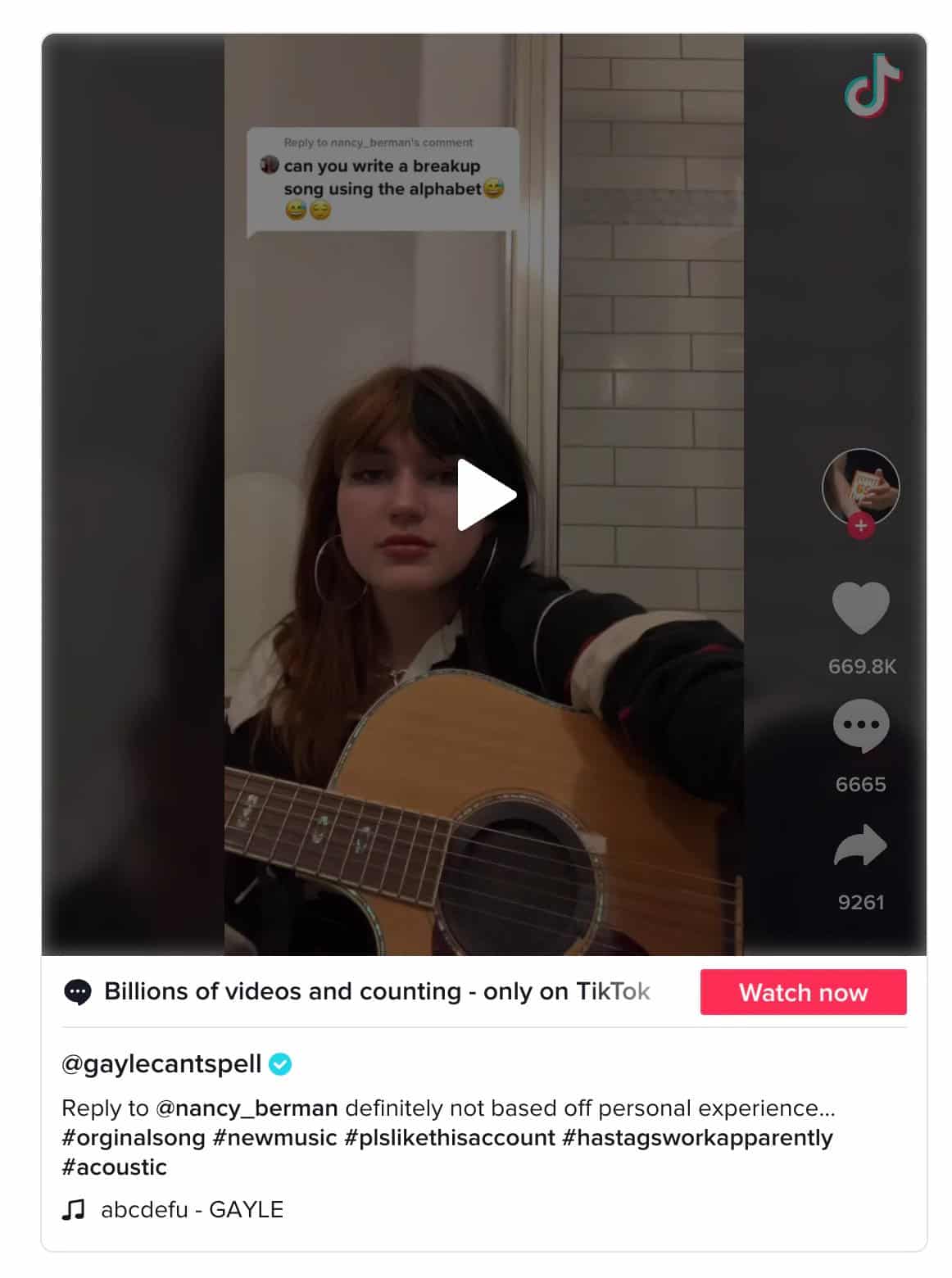Tap the Watch now button
Image resolution: width=952 pixels, height=1278 pixels.
803,992
